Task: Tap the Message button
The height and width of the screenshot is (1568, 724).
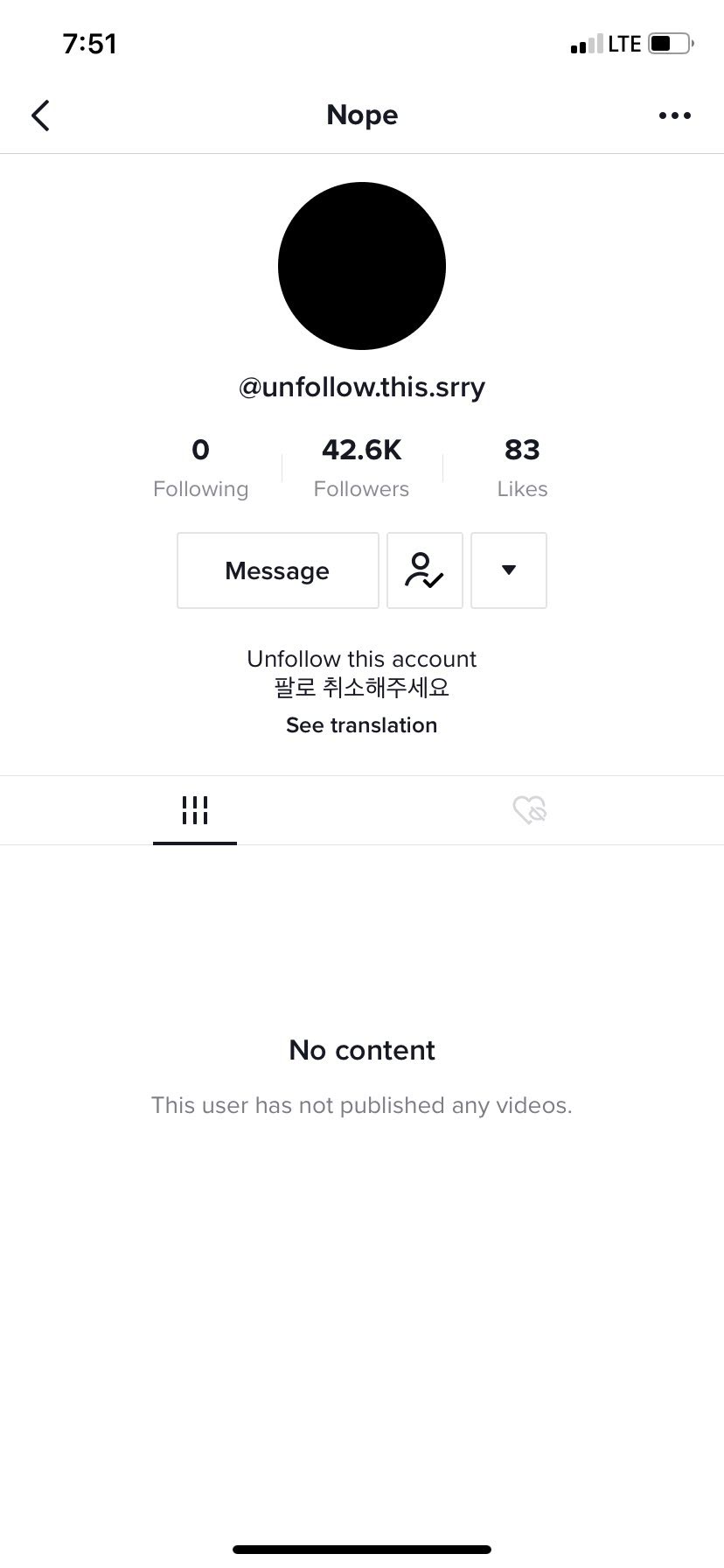Action: point(278,570)
